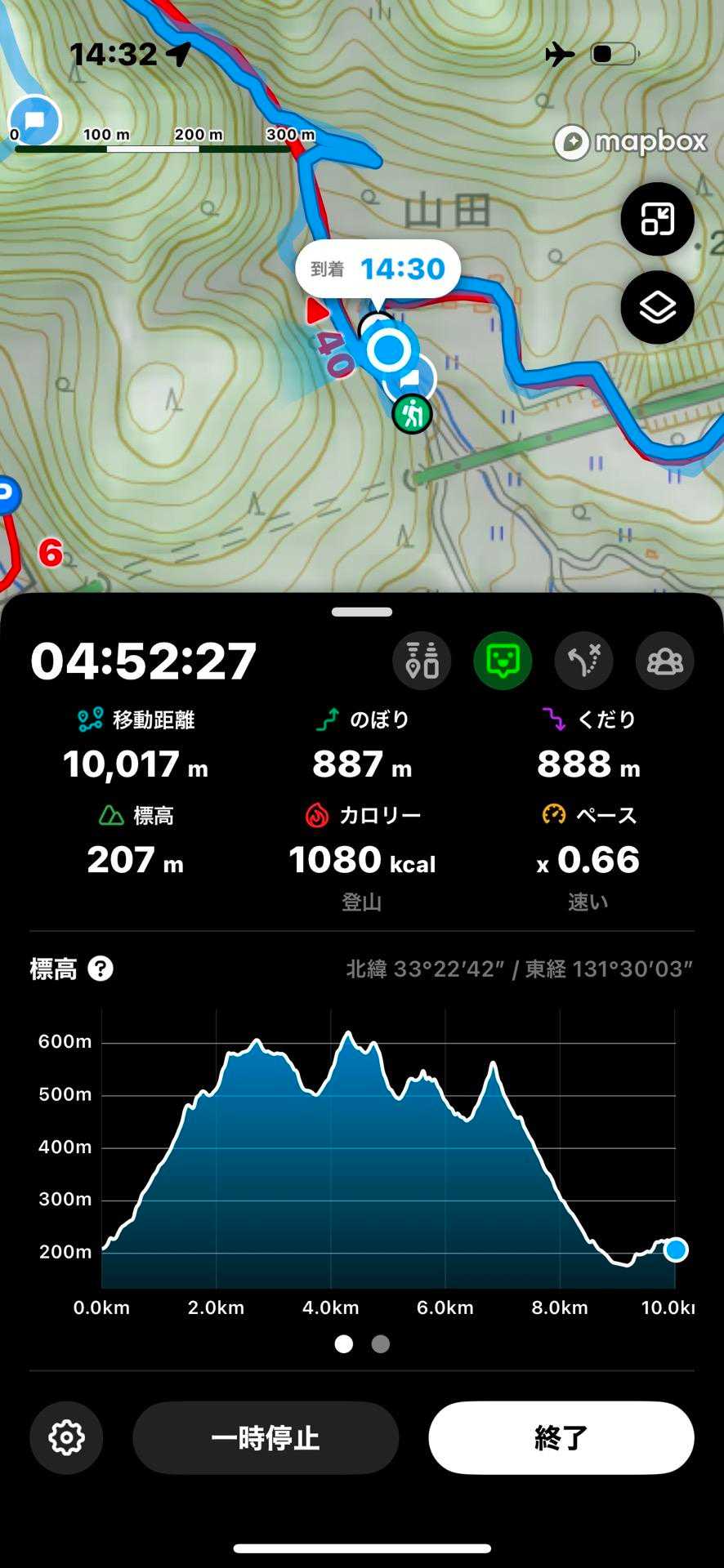The width and height of the screenshot is (724, 1568).
Task: Pause recording with 一時停止
Action: [x=266, y=1437]
